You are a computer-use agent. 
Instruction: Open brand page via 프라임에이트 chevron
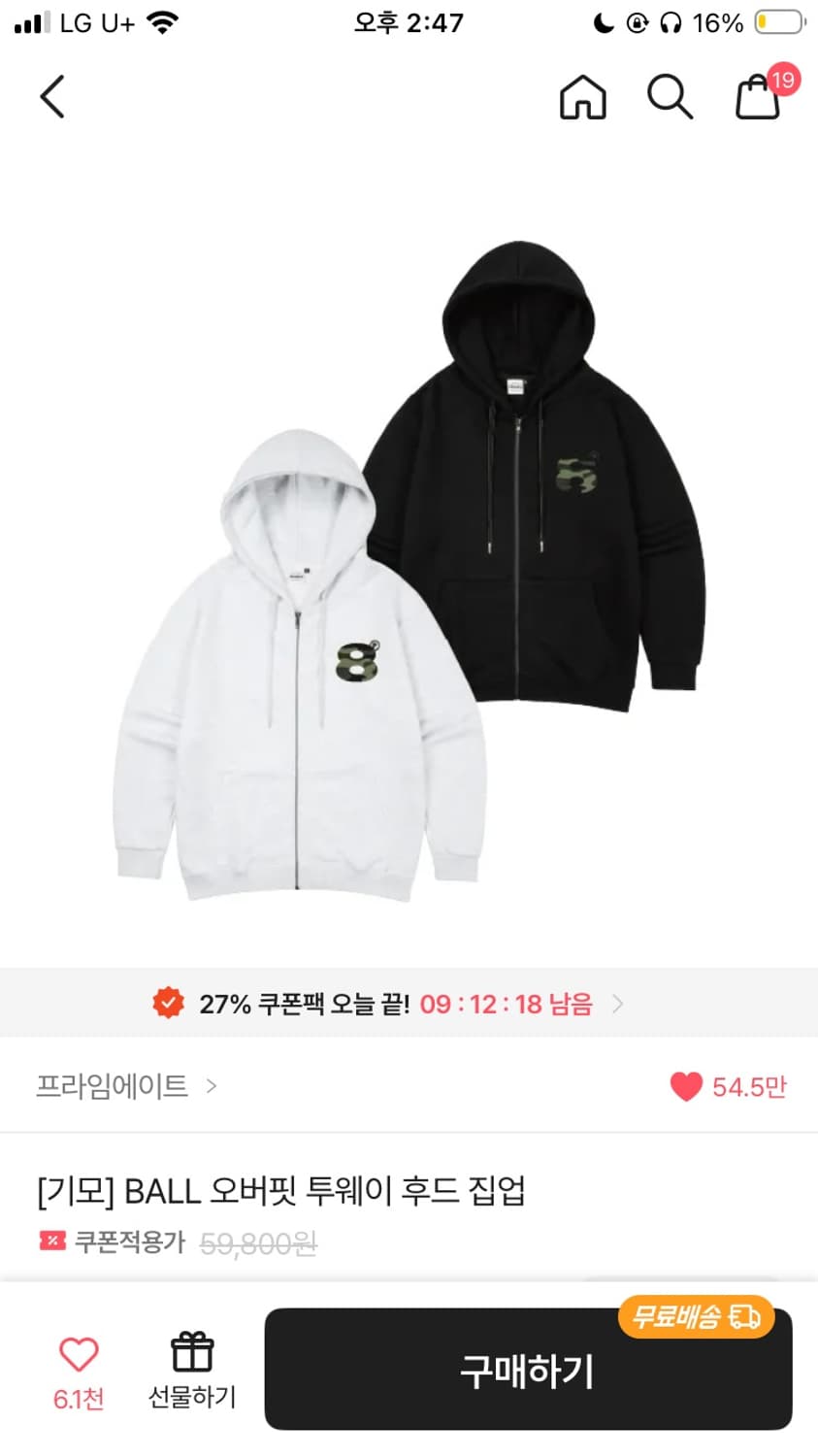[x=210, y=1087]
